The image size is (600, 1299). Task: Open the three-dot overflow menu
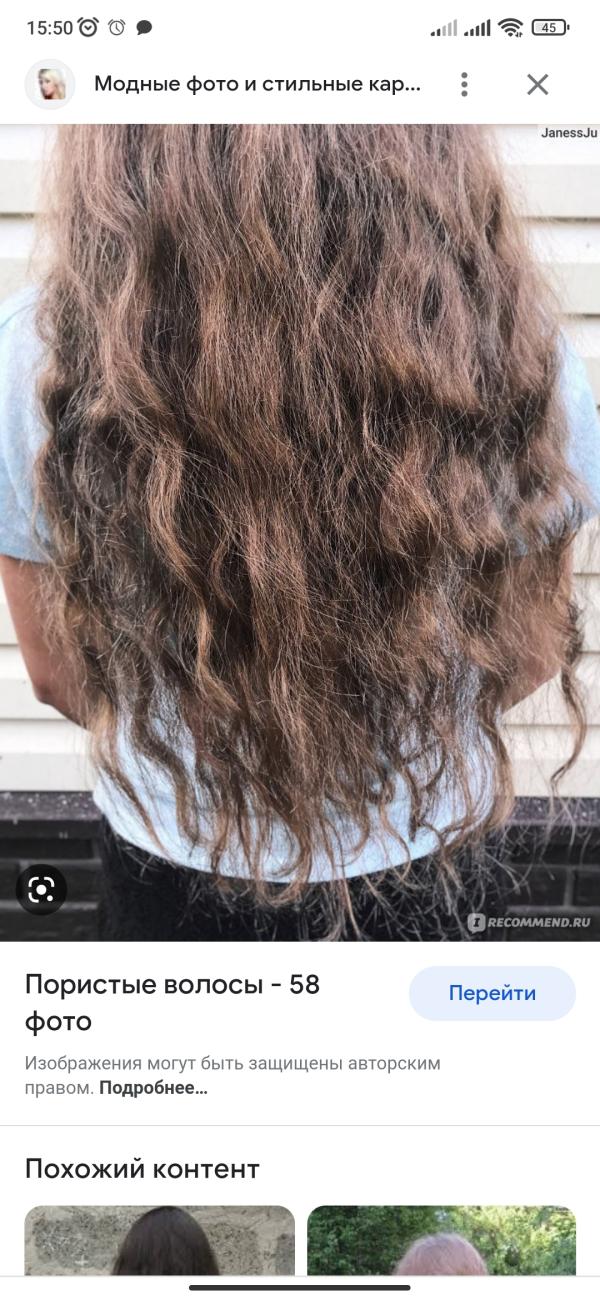464,84
